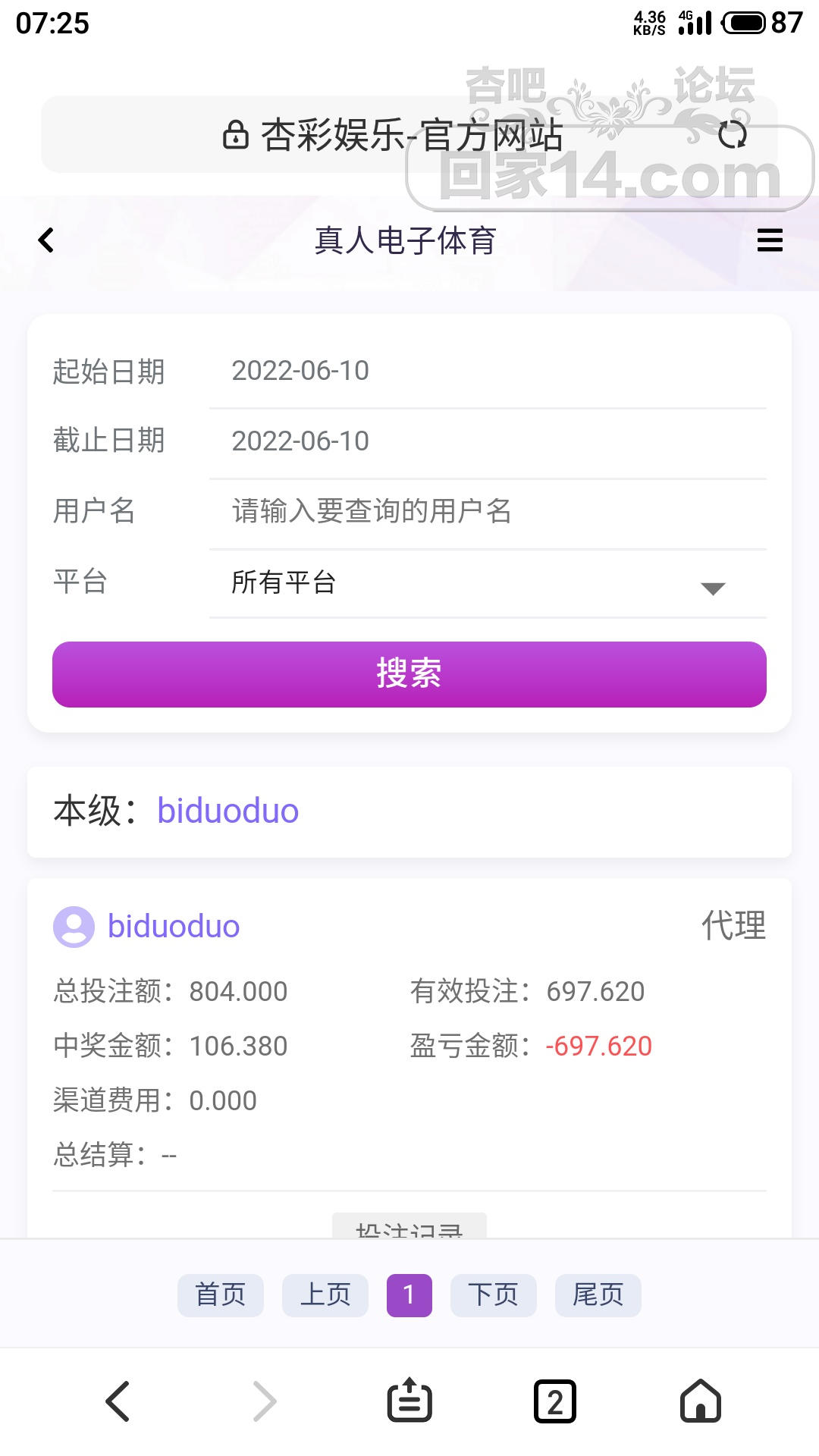Viewport: 819px width, 1456px height.
Task: Pick the end date field 截止日期
Action: coord(485,441)
